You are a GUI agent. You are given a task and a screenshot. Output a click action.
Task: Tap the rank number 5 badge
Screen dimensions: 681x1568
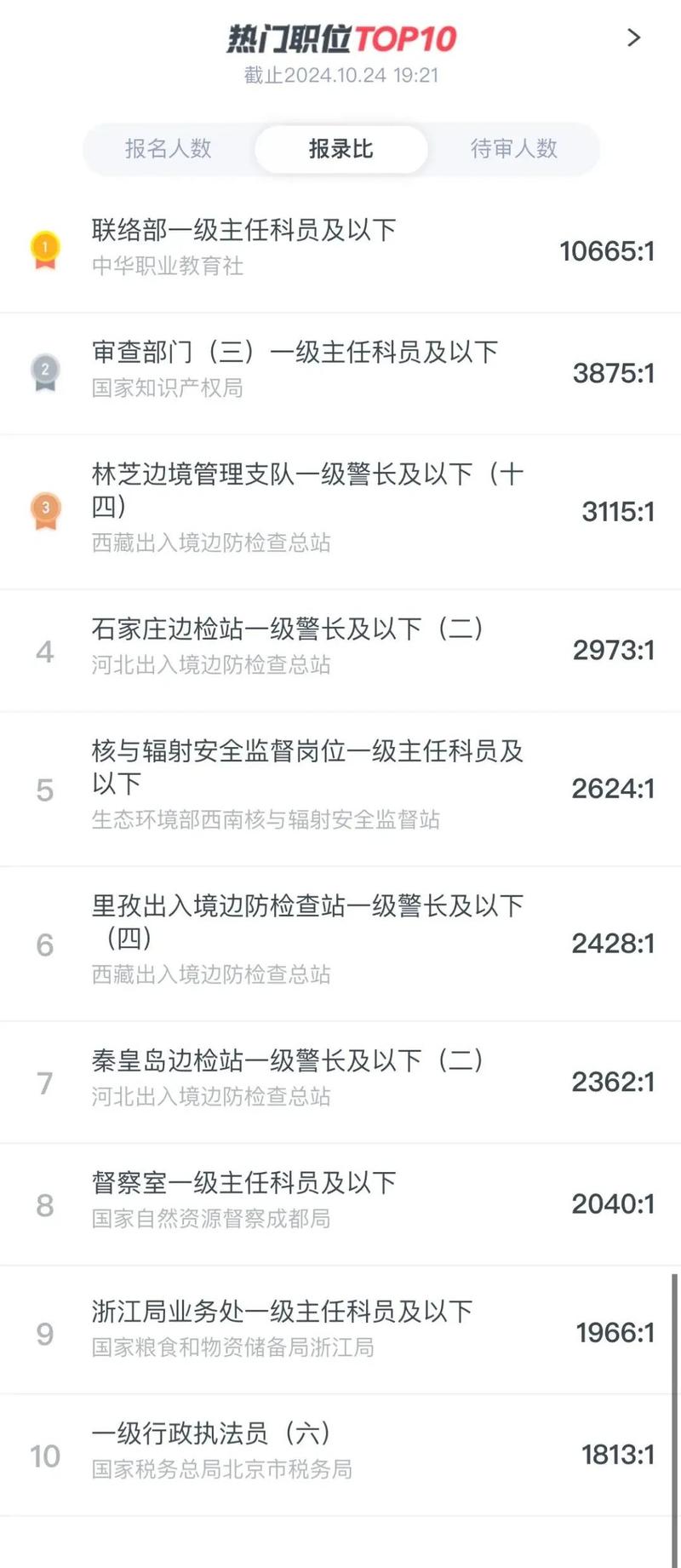click(44, 789)
